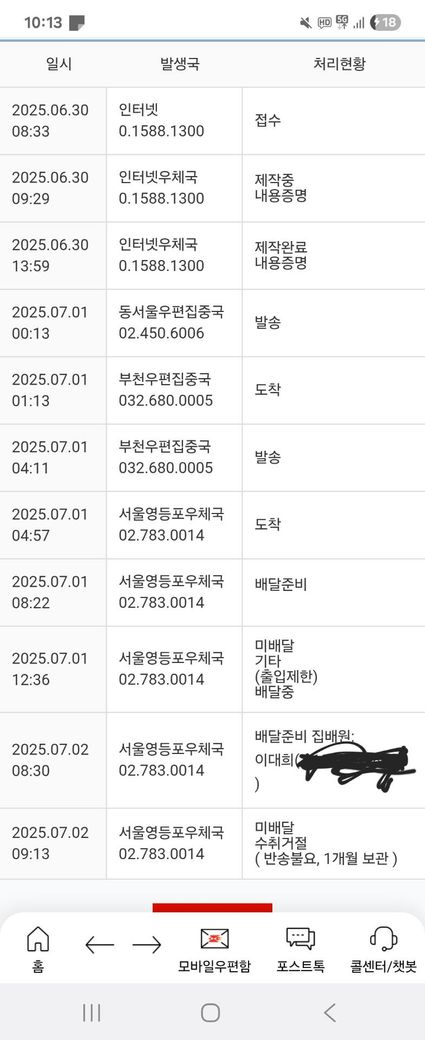The width and height of the screenshot is (425, 1040).
Task: Go forward with the right arrow
Action: pyautogui.click(x=147, y=945)
